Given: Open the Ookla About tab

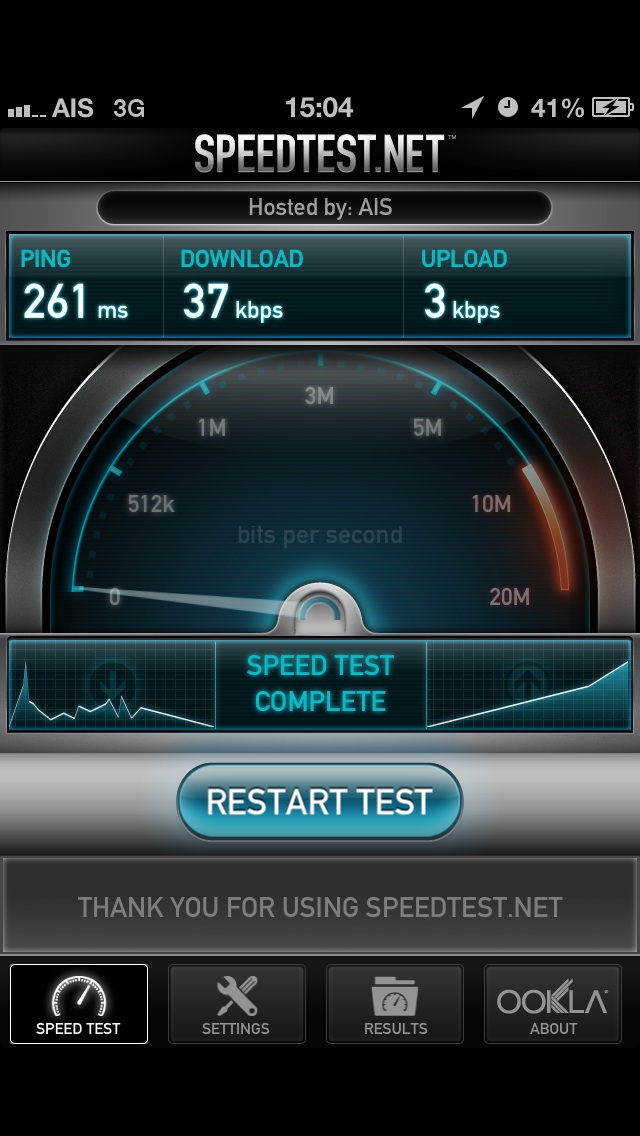Looking at the screenshot, I should point(553,1004).
